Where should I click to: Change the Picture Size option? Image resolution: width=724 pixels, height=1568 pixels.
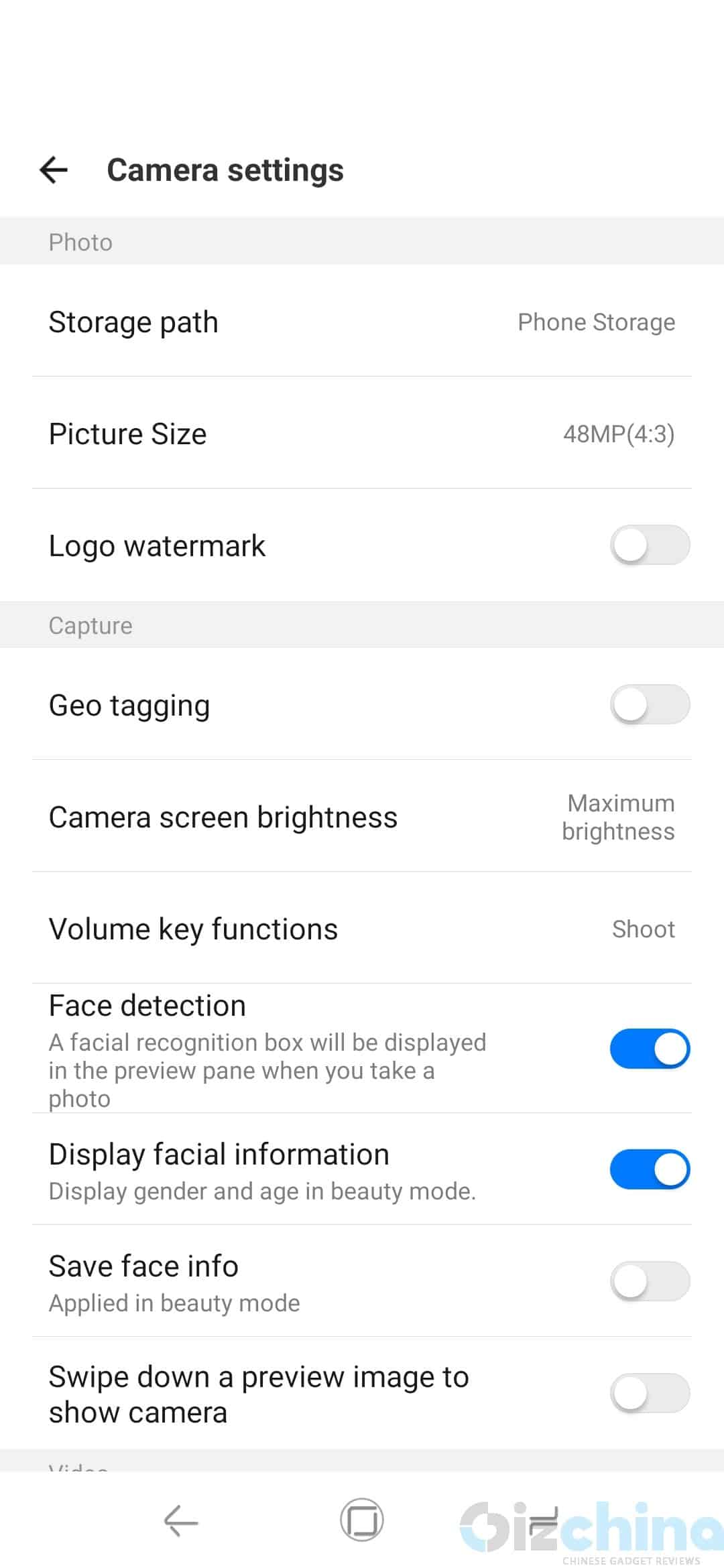(x=362, y=434)
